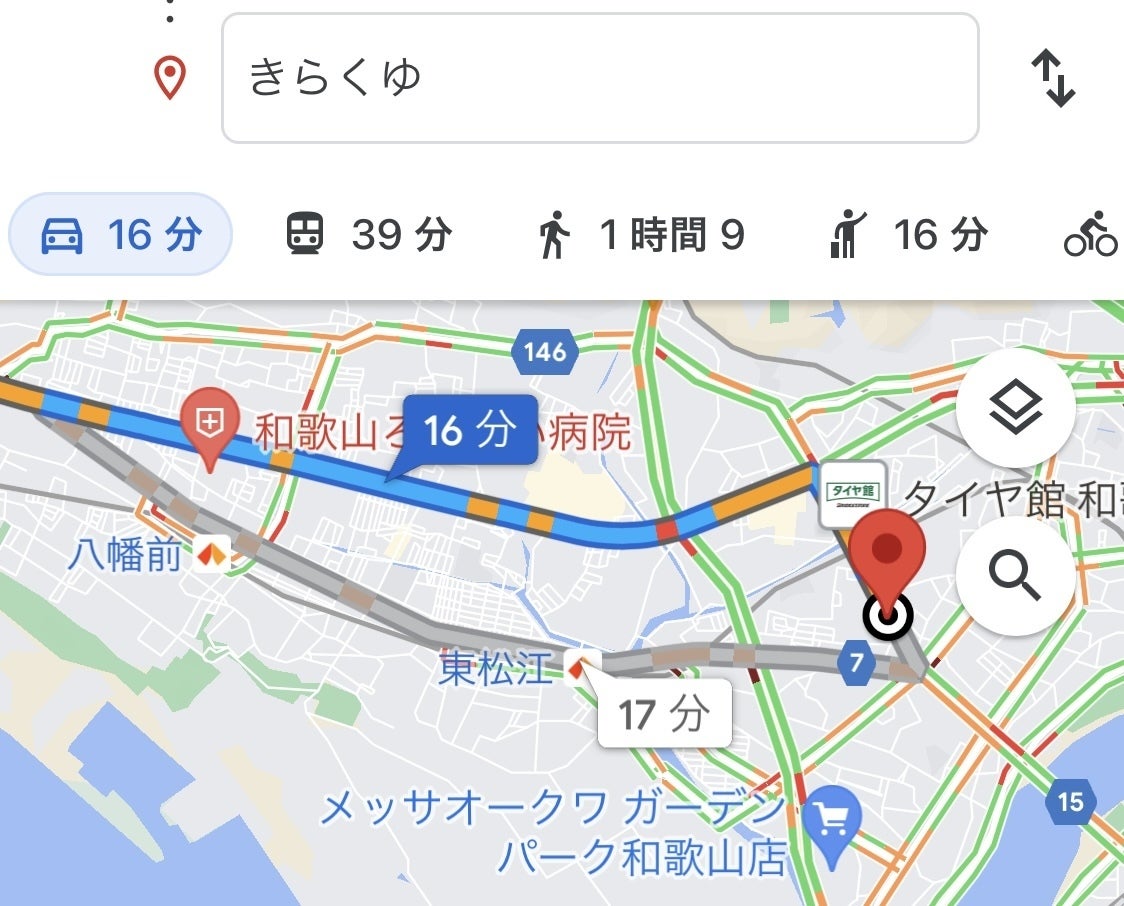Image resolution: width=1124 pixels, height=906 pixels.
Task: Open the タイヤ館 place marker
Action: click(852, 495)
